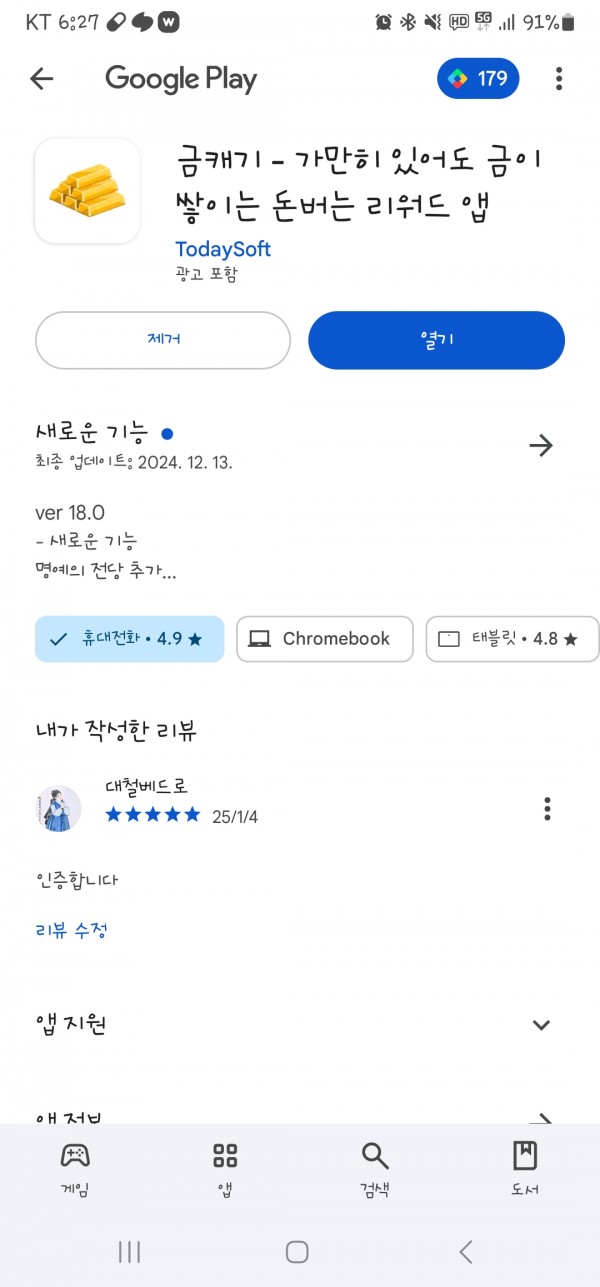Image resolution: width=600 pixels, height=1287 pixels.
Task: Select the 태블릿 4.8 rating chip
Action: pyautogui.click(x=512, y=639)
